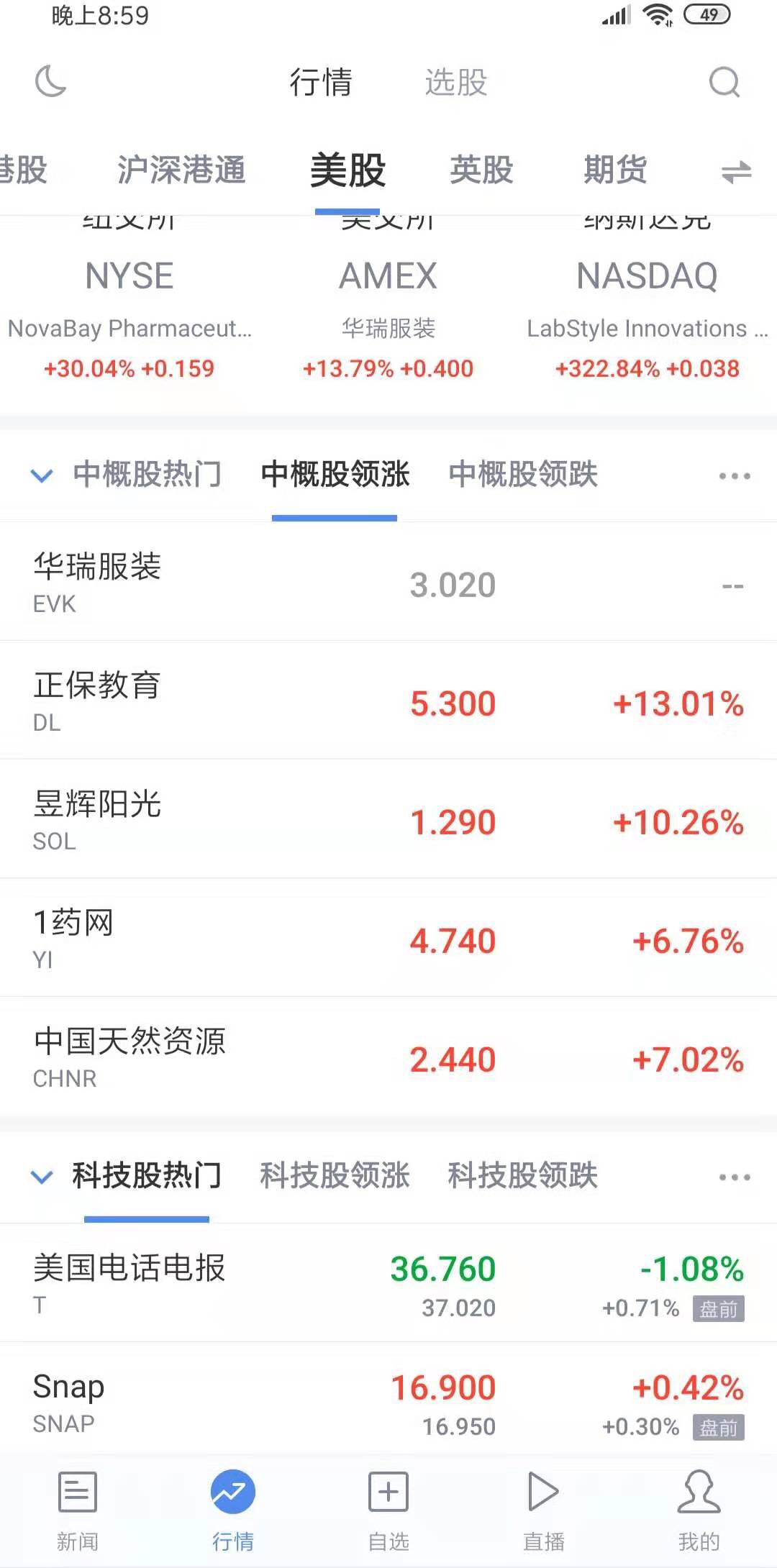Switch to the 中概股热门 tab
This screenshot has width=777, height=1568.
pyautogui.click(x=147, y=475)
